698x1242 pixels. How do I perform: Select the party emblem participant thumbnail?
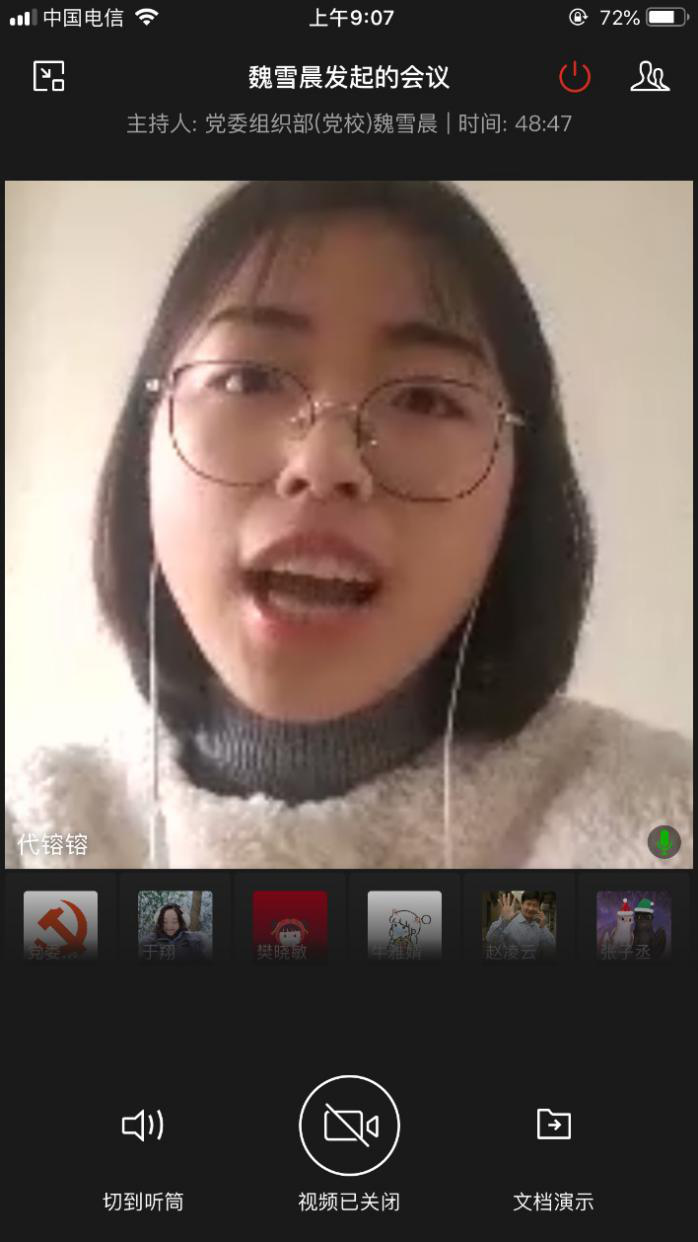click(61, 926)
